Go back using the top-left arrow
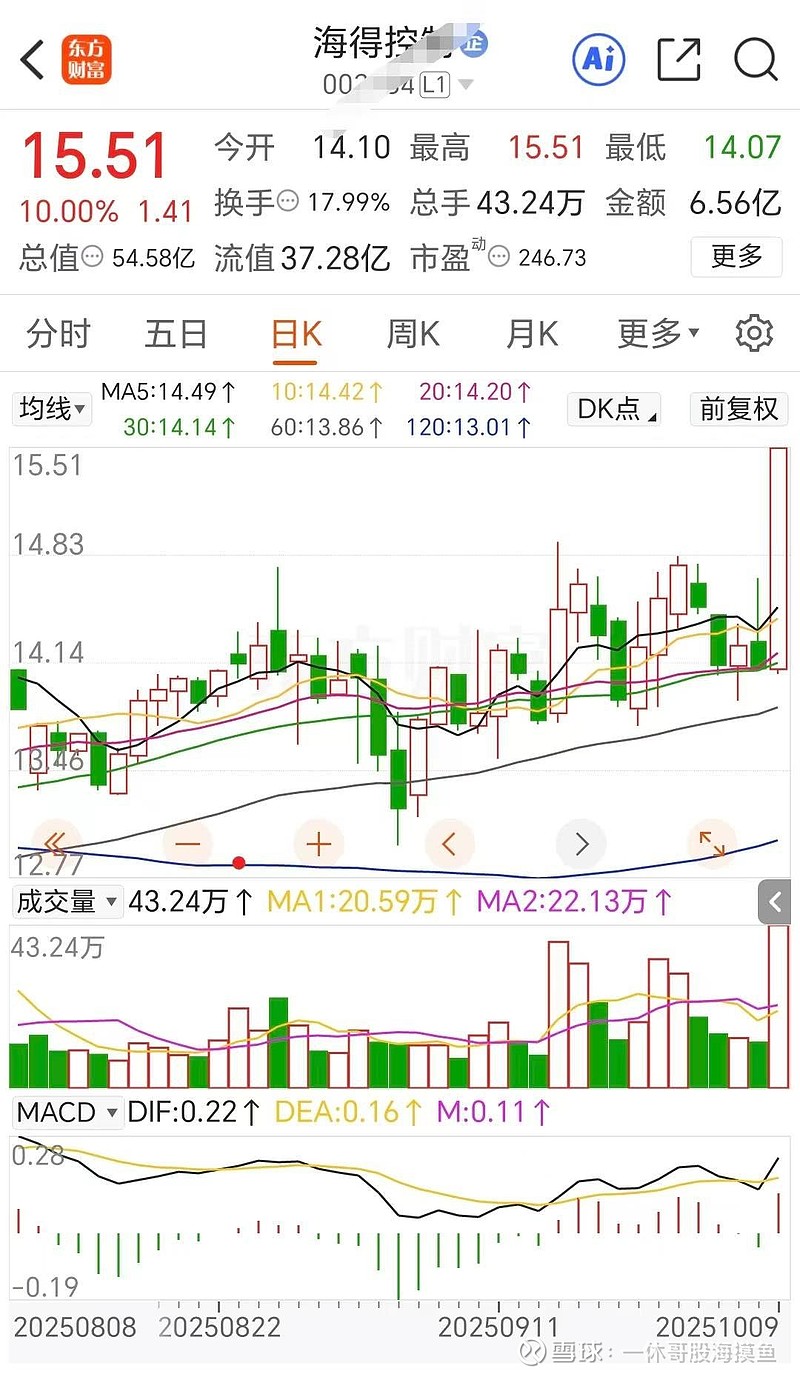This screenshot has height=1377, width=800. 33,60
